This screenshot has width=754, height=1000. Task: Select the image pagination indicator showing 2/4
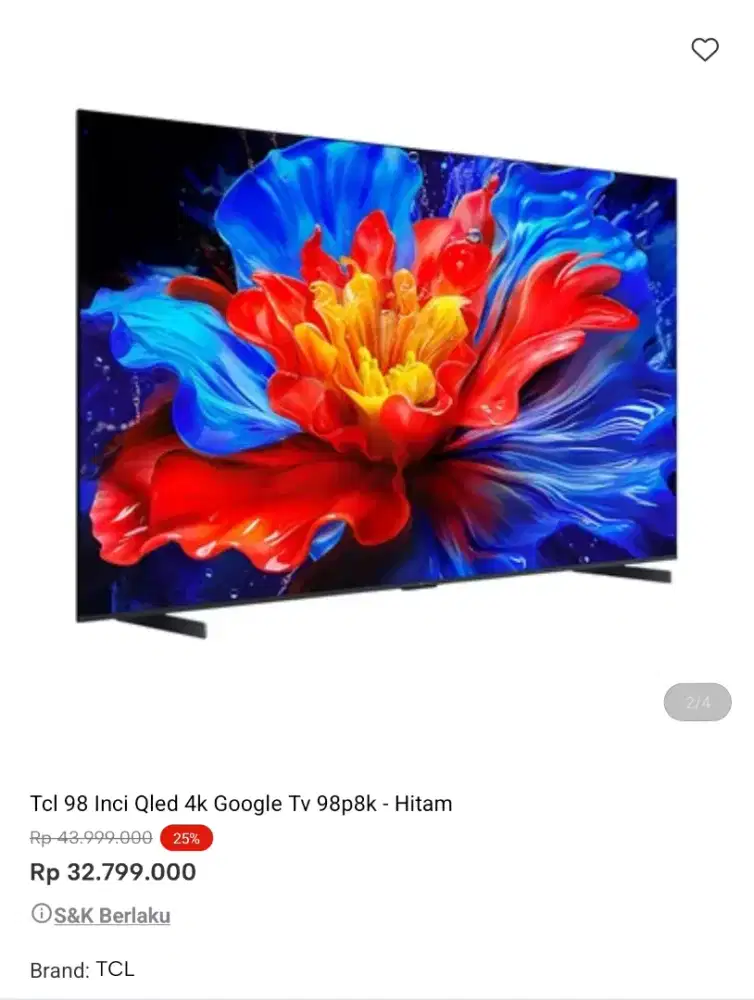click(x=697, y=702)
